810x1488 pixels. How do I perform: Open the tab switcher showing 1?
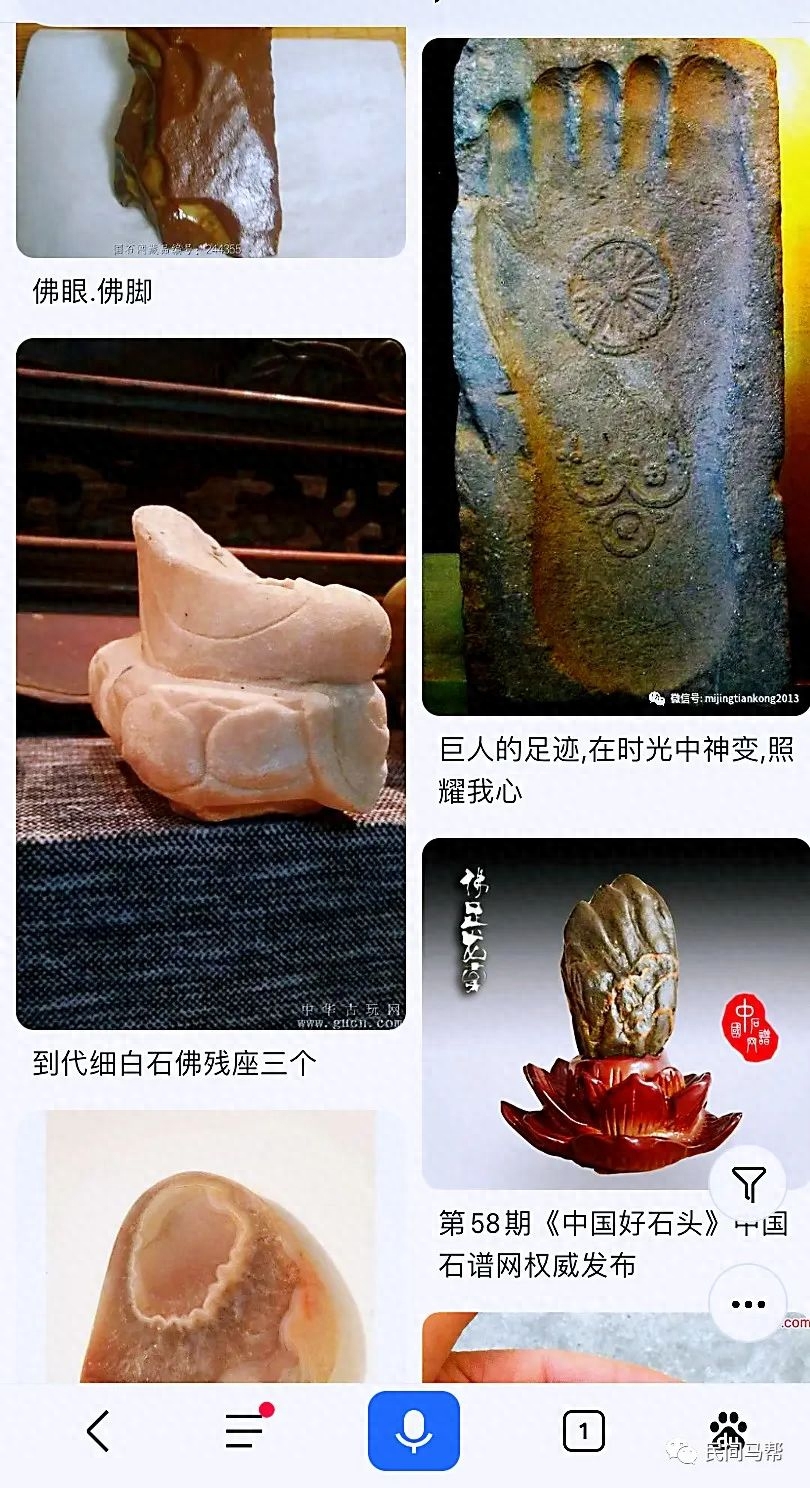click(x=583, y=1431)
